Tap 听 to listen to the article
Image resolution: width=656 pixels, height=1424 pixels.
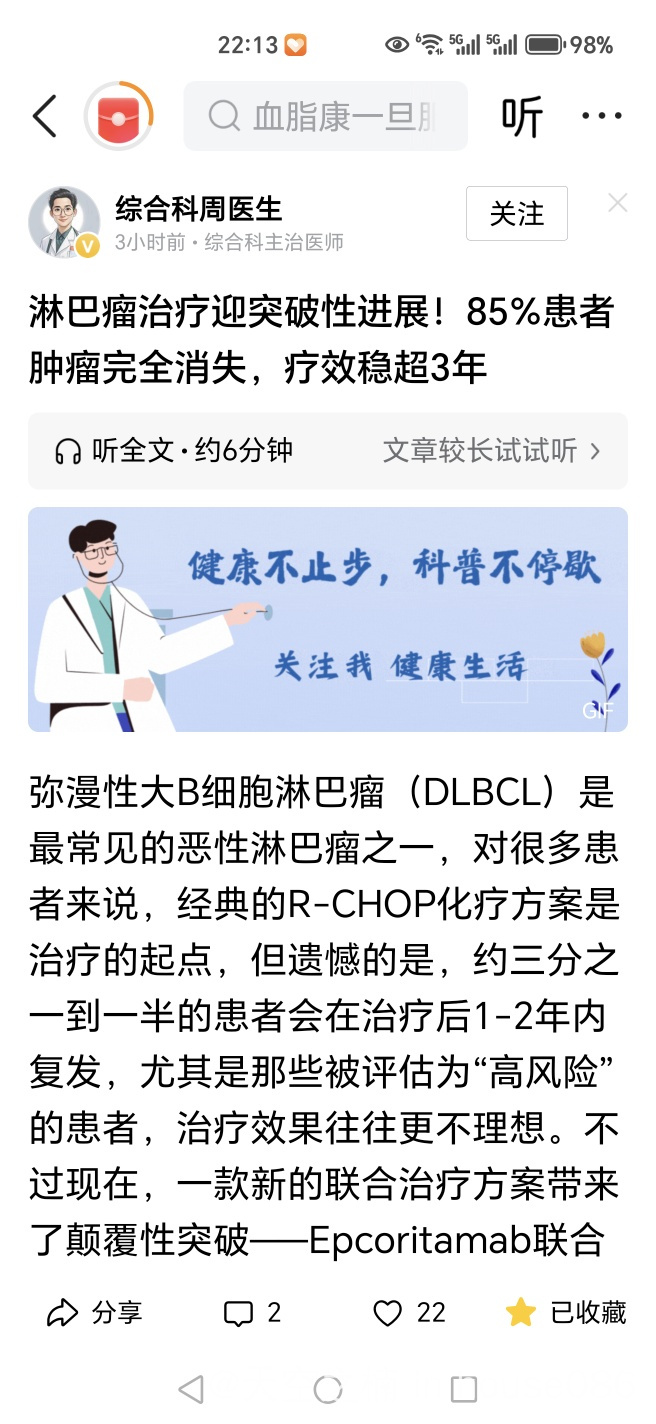pos(521,118)
